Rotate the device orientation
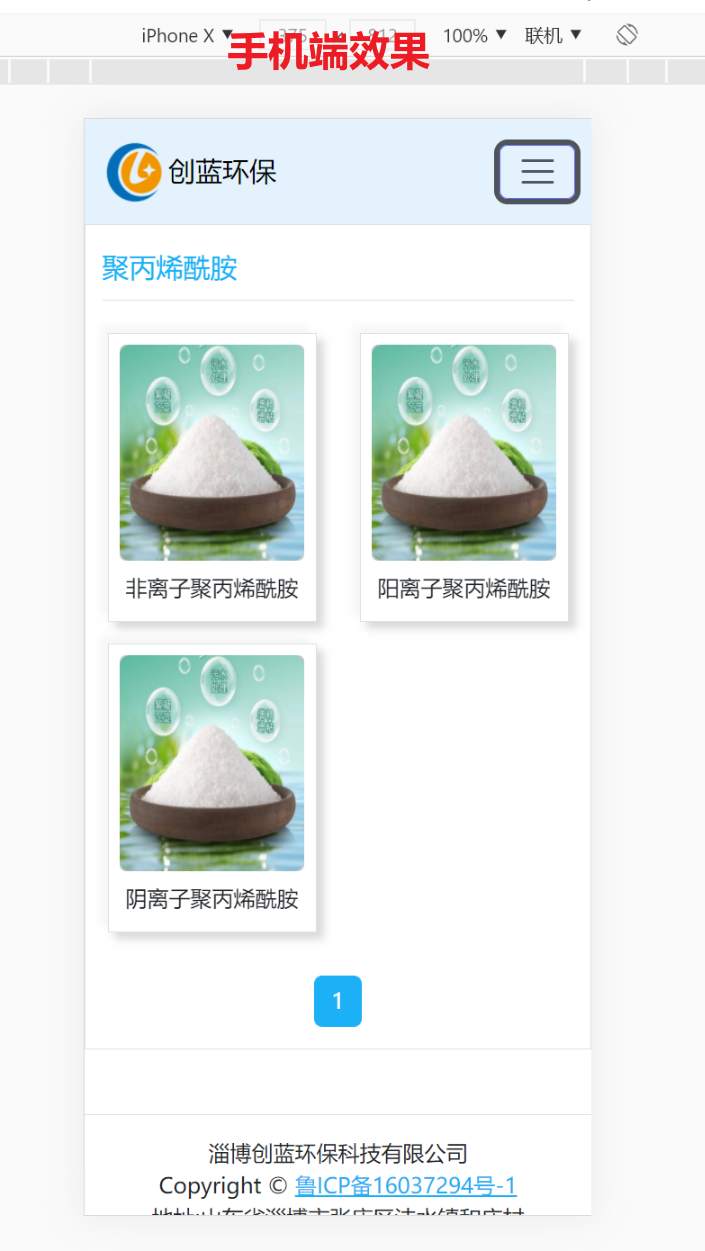Image resolution: width=705 pixels, height=1251 pixels. point(627,35)
